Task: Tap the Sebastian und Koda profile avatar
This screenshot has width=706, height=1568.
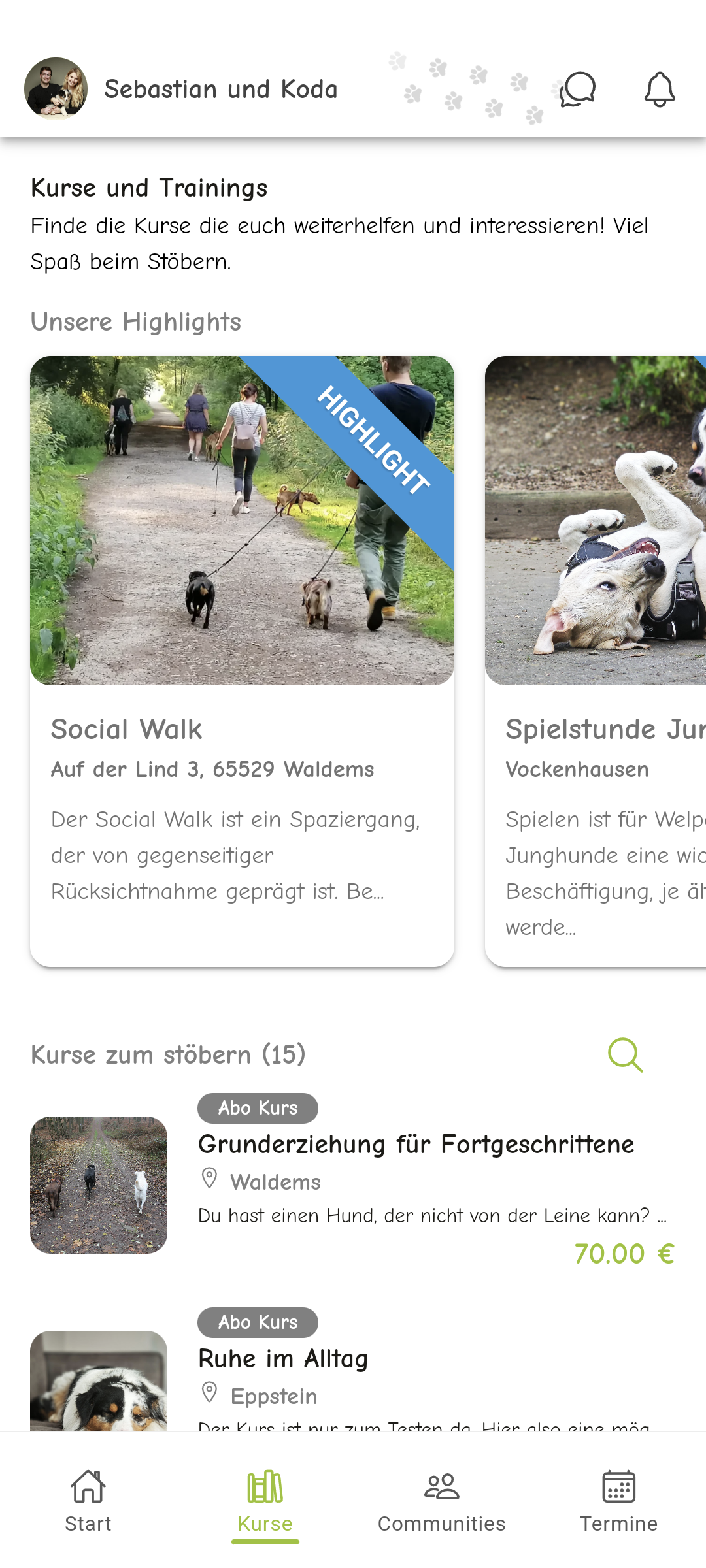Action: click(56, 90)
